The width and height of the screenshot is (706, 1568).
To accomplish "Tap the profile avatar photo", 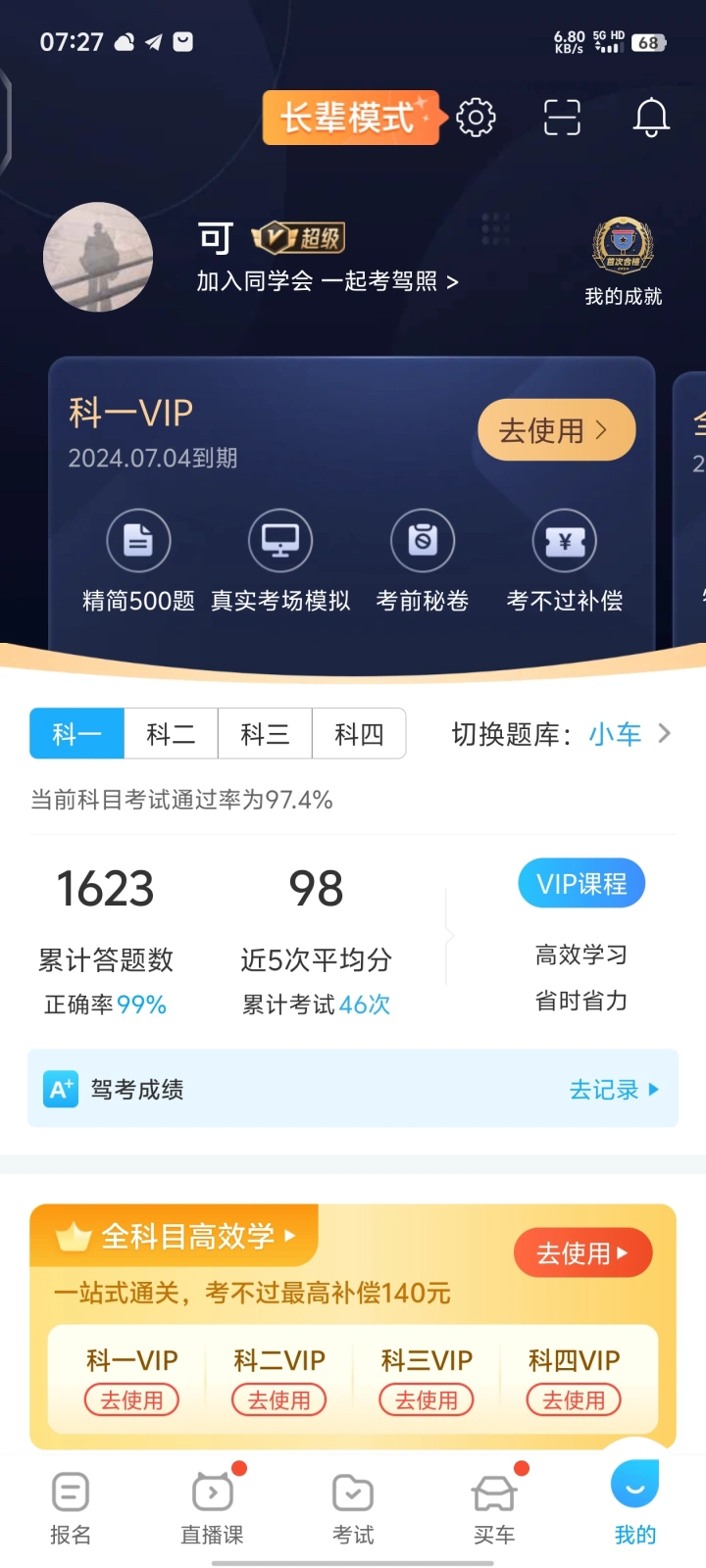I will point(98,258).
